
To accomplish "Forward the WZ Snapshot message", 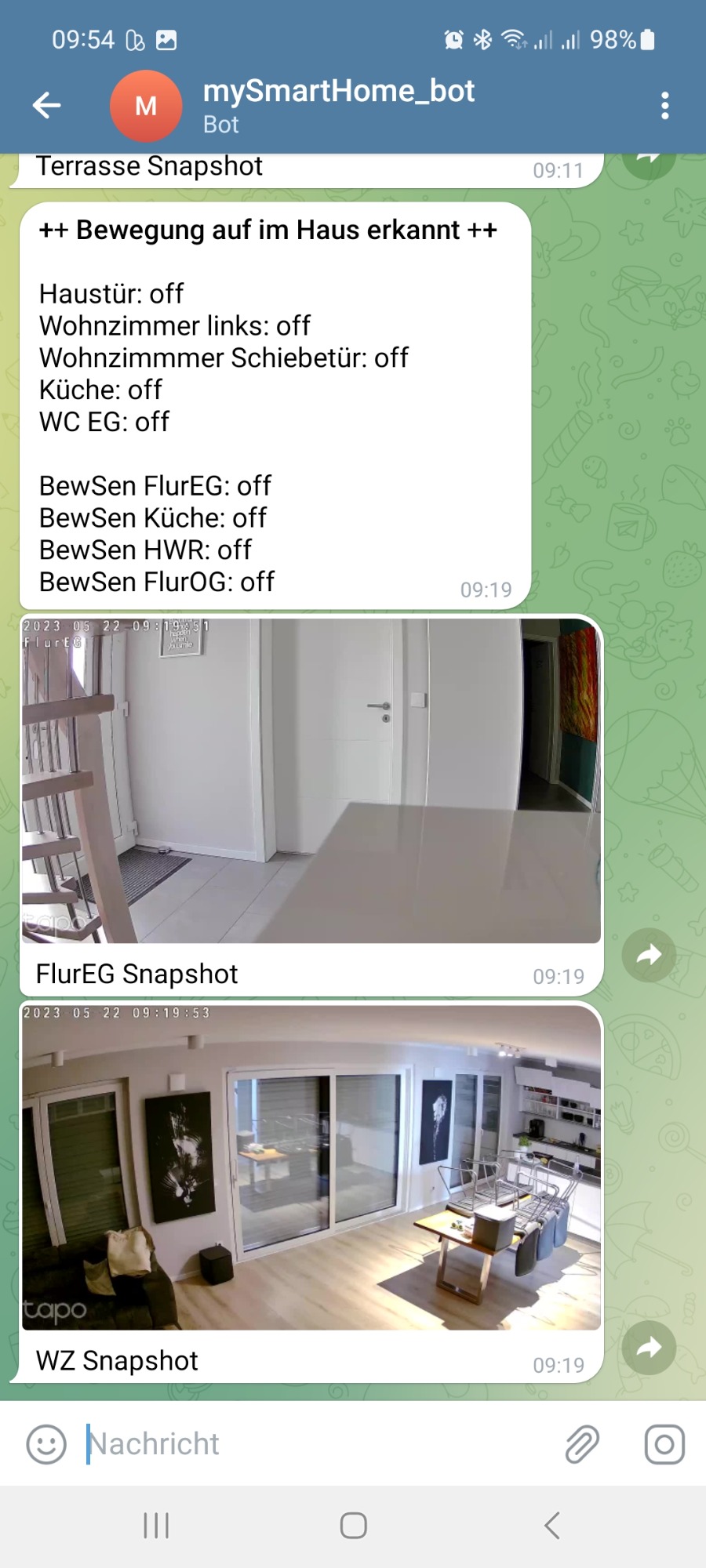I will pyautogui.click(x=649, y=1348).
